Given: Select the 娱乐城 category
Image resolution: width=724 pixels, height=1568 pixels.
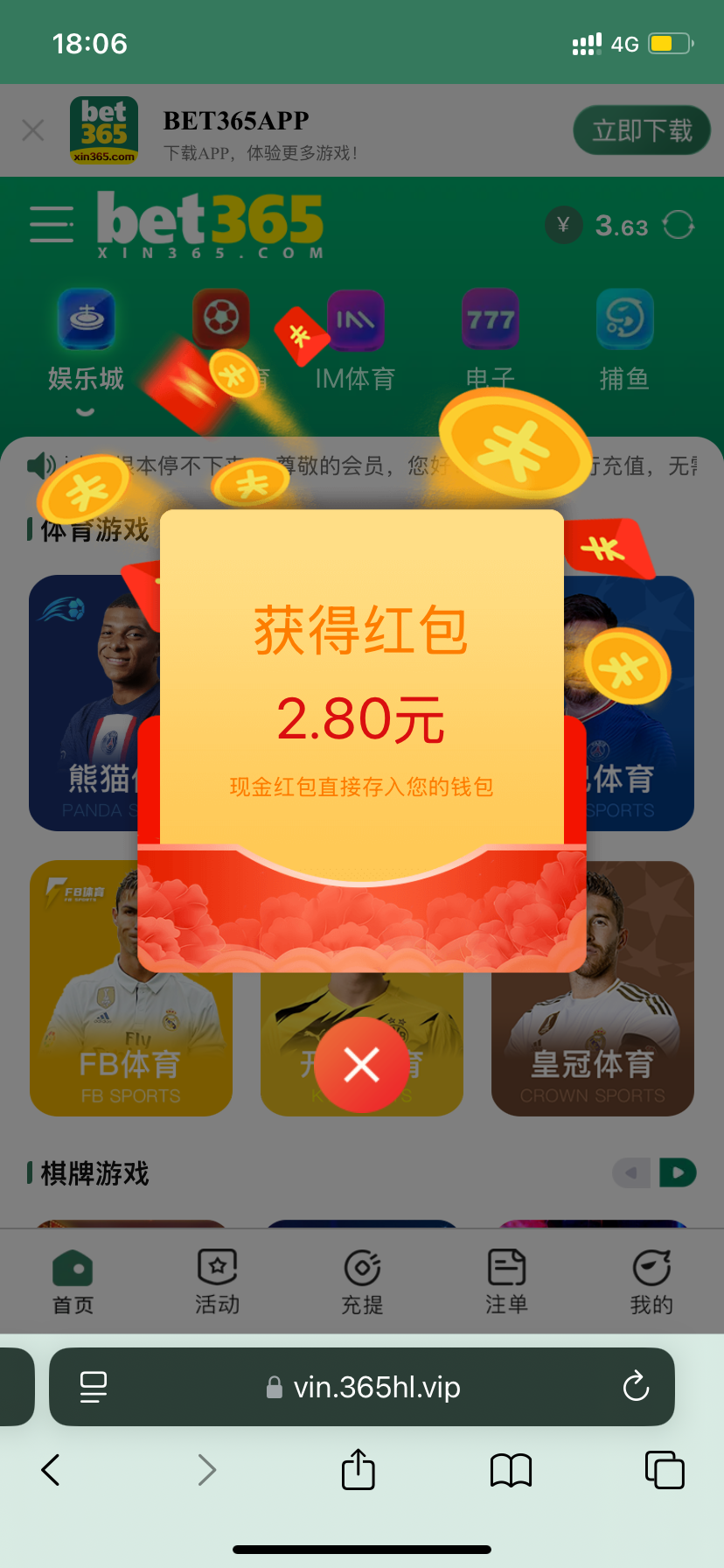Looking at the screenshot, I should [x=86, y=339].
